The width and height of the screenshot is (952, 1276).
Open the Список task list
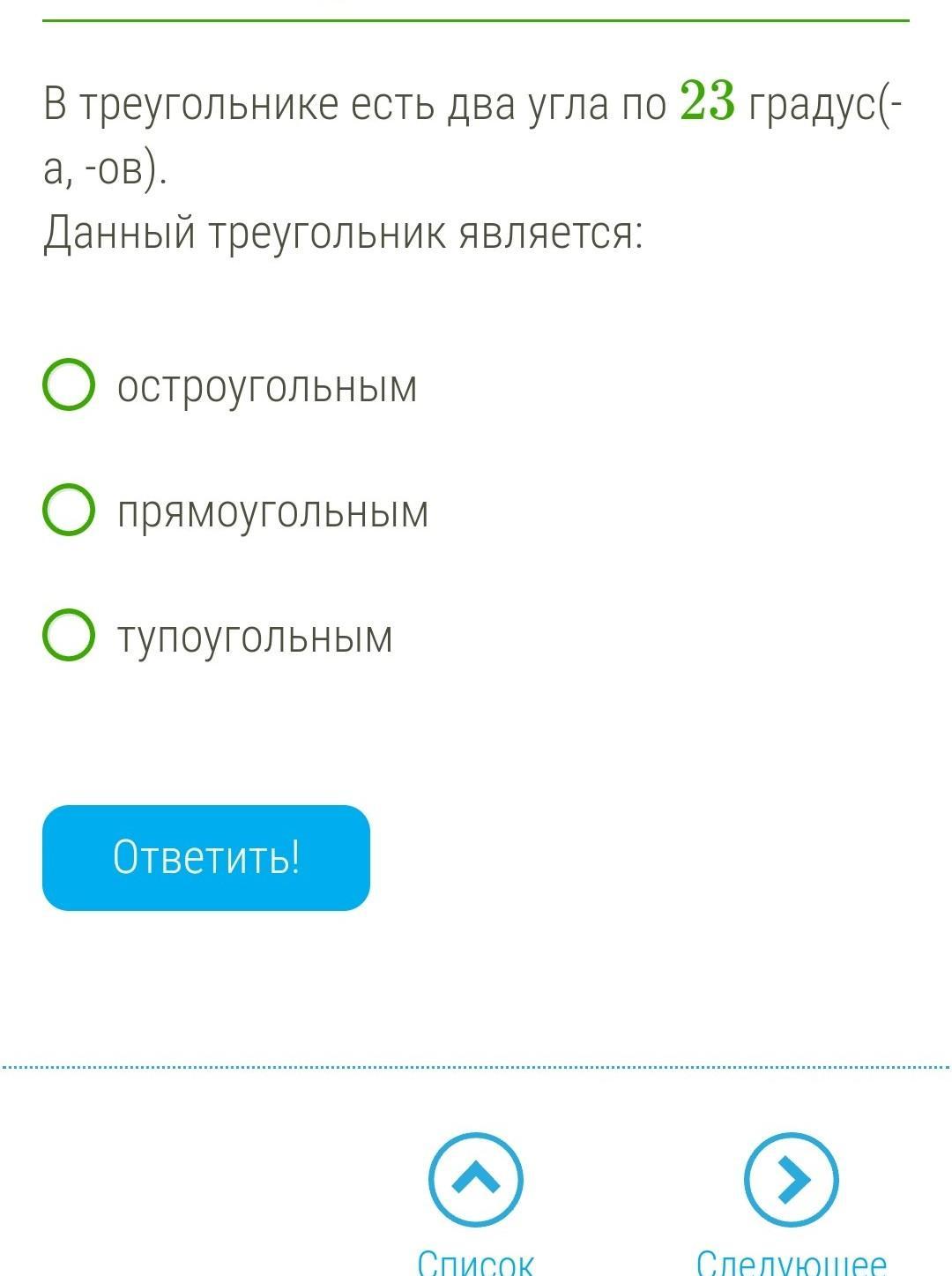pos(476,1181)
